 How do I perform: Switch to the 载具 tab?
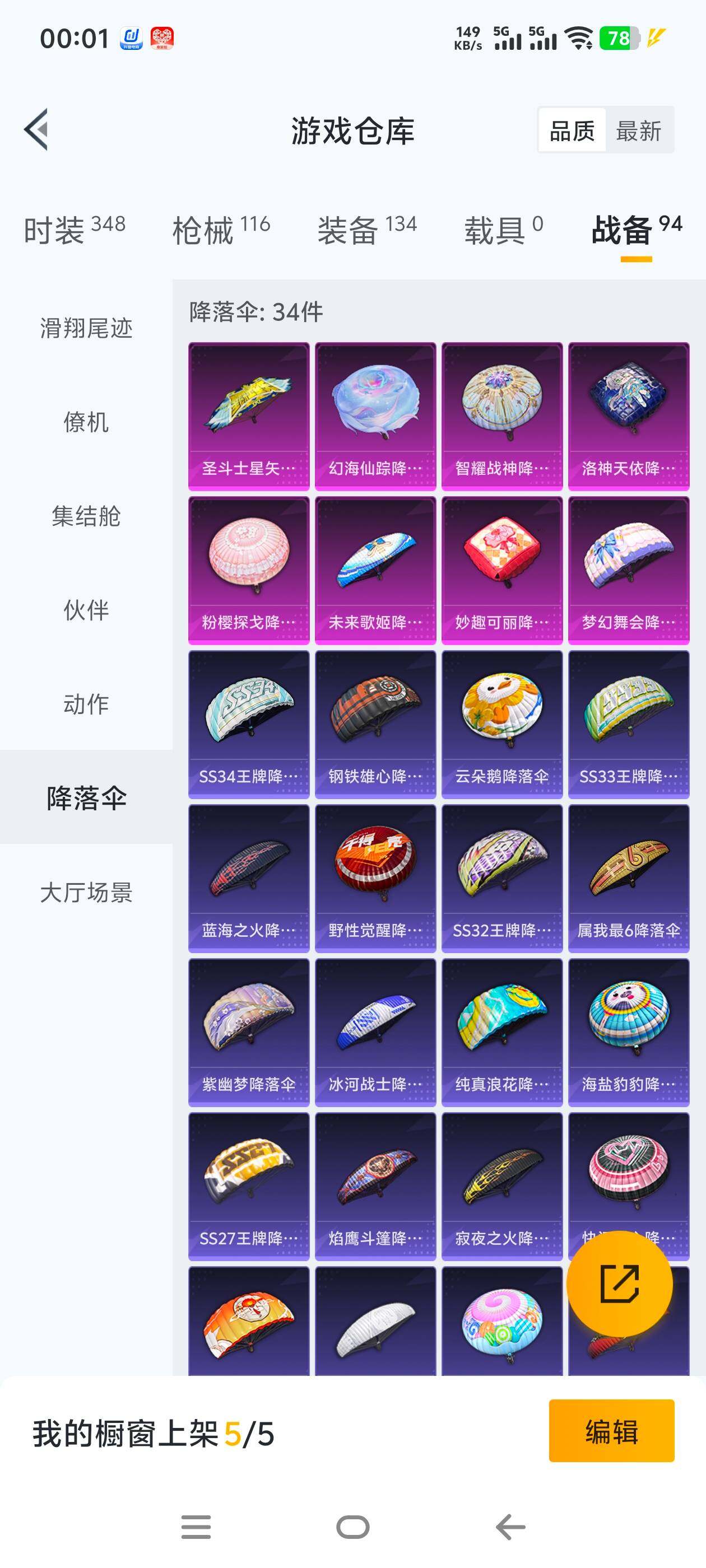(x=503, y=230)
